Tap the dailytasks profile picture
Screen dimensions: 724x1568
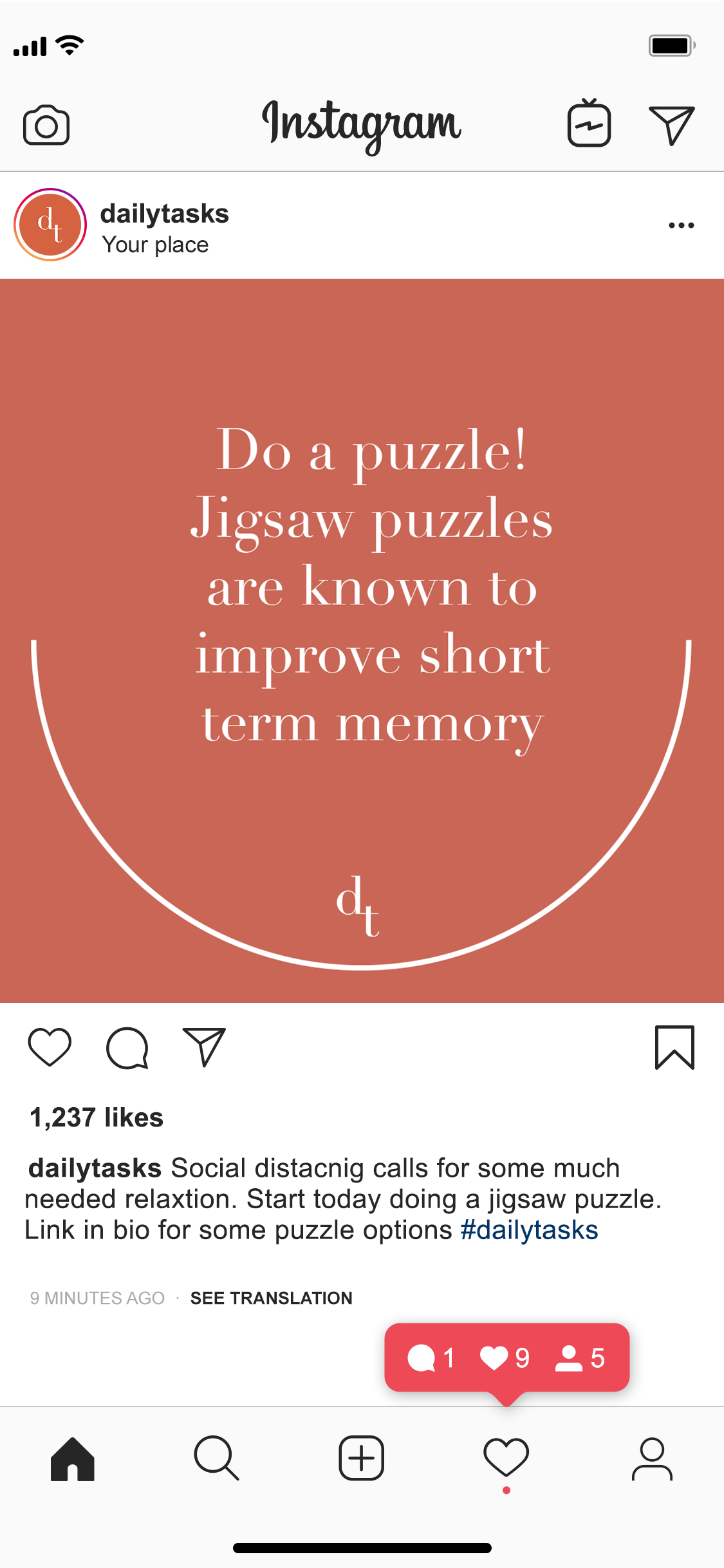(x=50, y=225)
